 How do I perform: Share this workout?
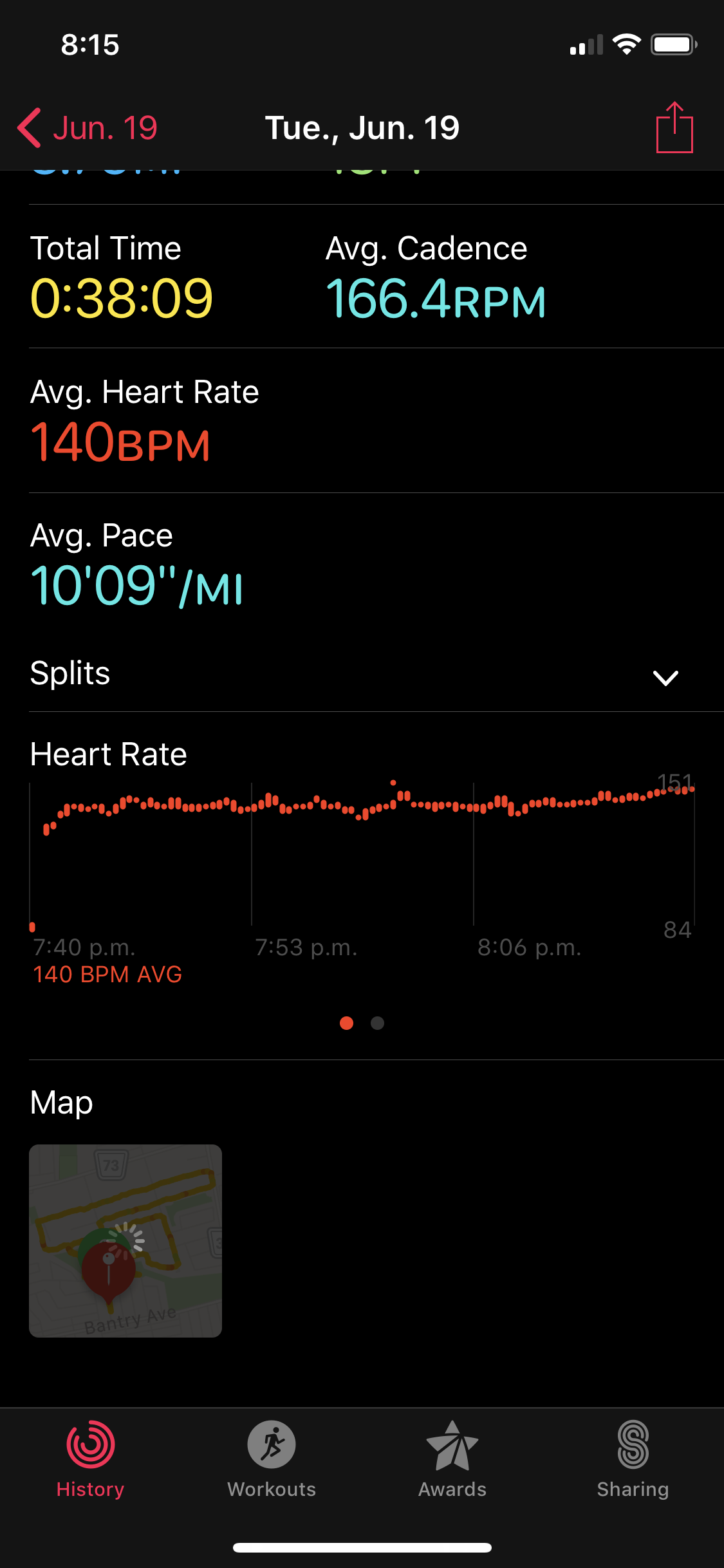(x=674, y=127)
